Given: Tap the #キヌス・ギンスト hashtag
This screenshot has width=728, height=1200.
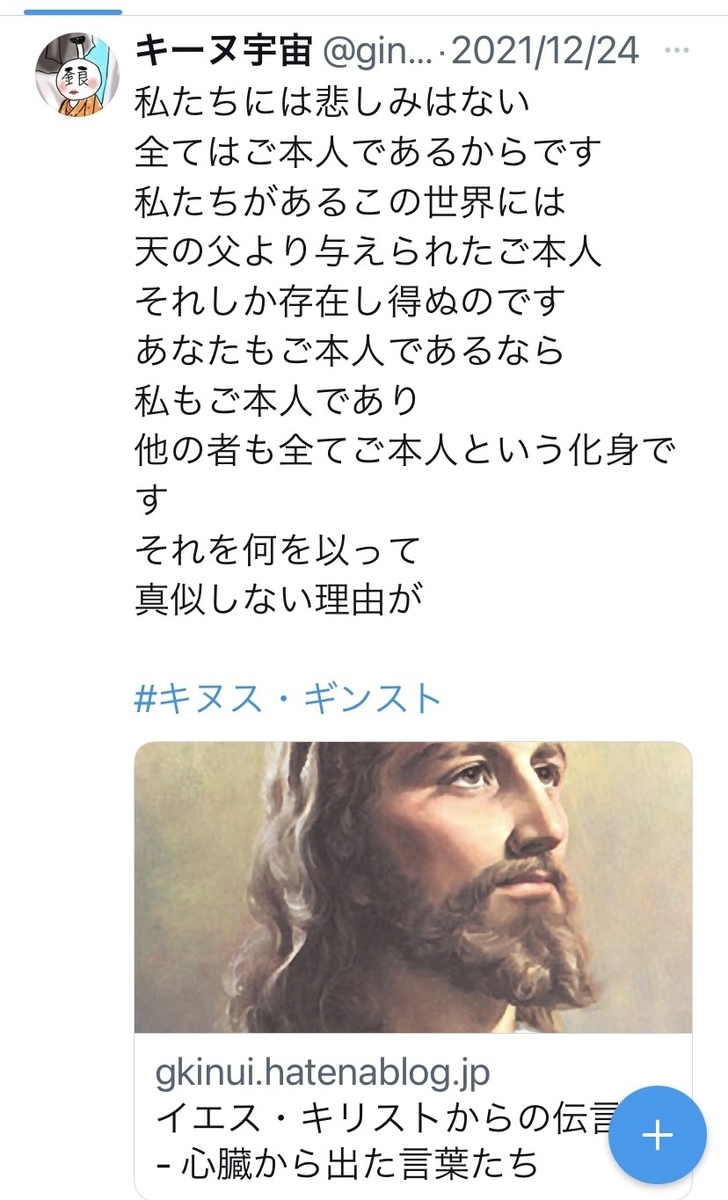Looking at the screenshot, I should 288,697.
